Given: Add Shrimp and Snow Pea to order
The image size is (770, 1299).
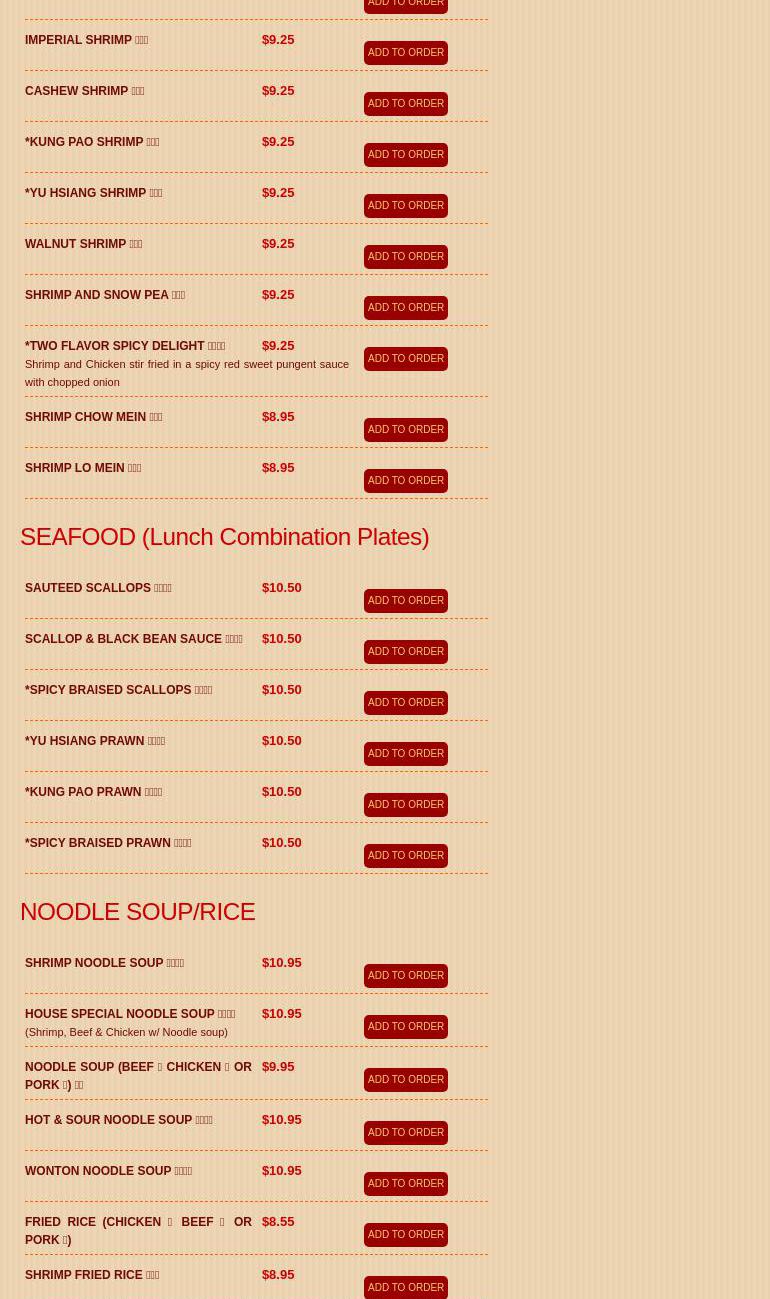Looking at the screenshot, I should tap(405, 308).
